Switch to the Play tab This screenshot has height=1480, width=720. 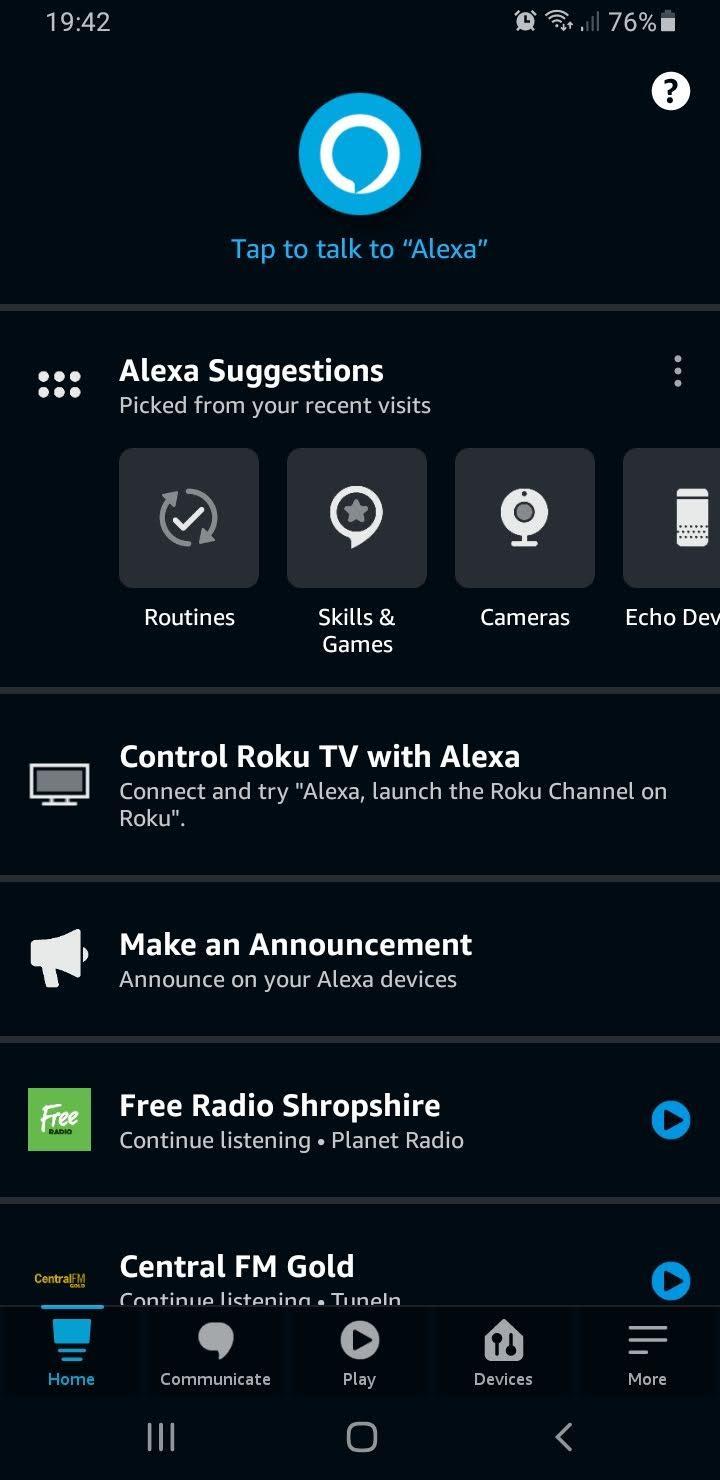[x=359, y=1354]
